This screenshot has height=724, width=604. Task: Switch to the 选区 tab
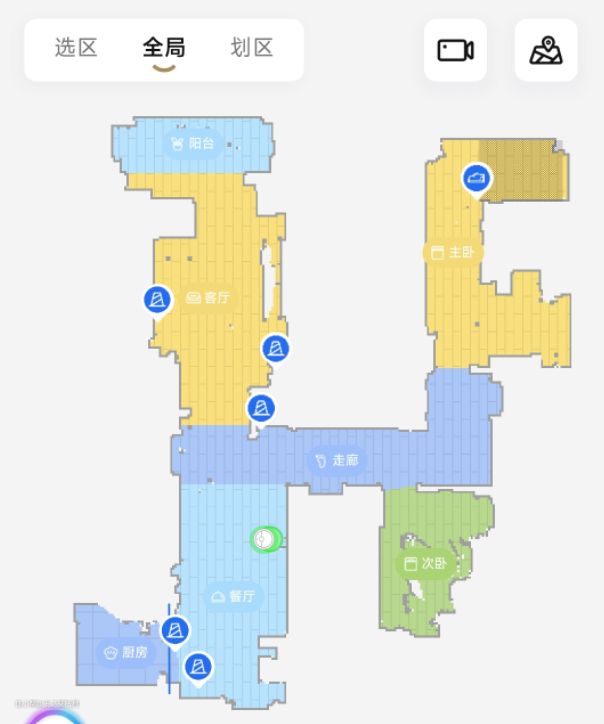coord(76,47)
